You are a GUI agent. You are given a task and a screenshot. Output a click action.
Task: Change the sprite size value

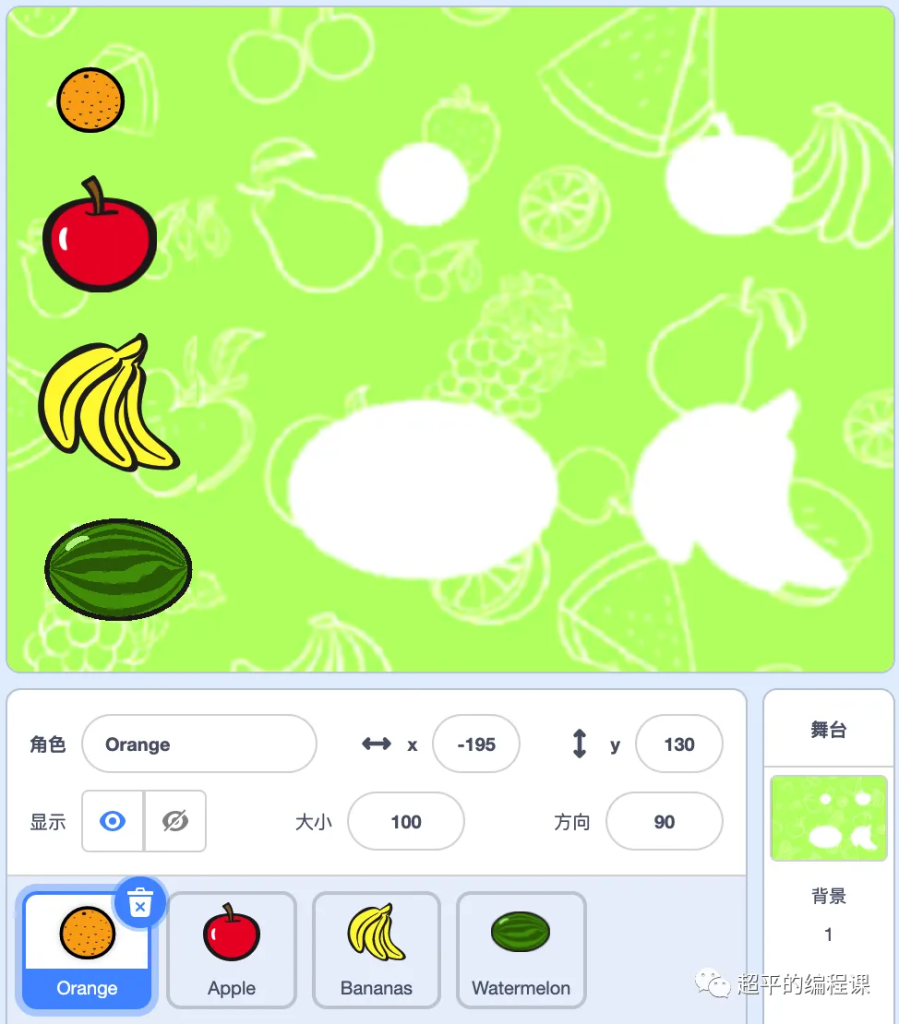point(405,822)
